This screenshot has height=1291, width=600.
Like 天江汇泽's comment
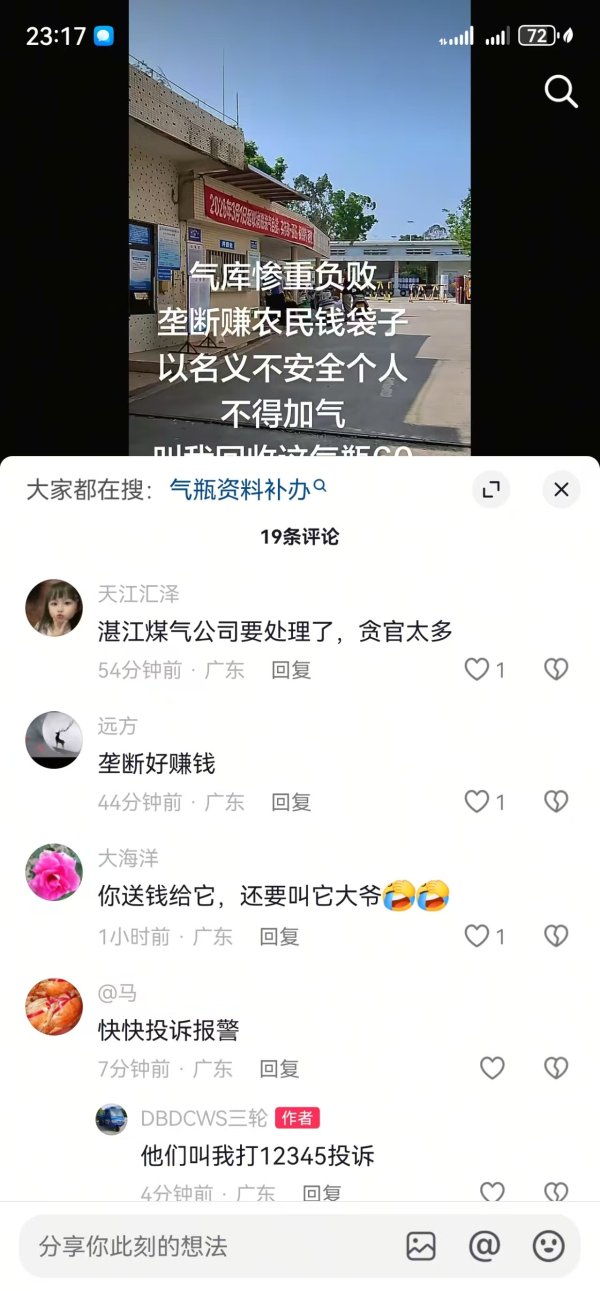pos(478,669)
